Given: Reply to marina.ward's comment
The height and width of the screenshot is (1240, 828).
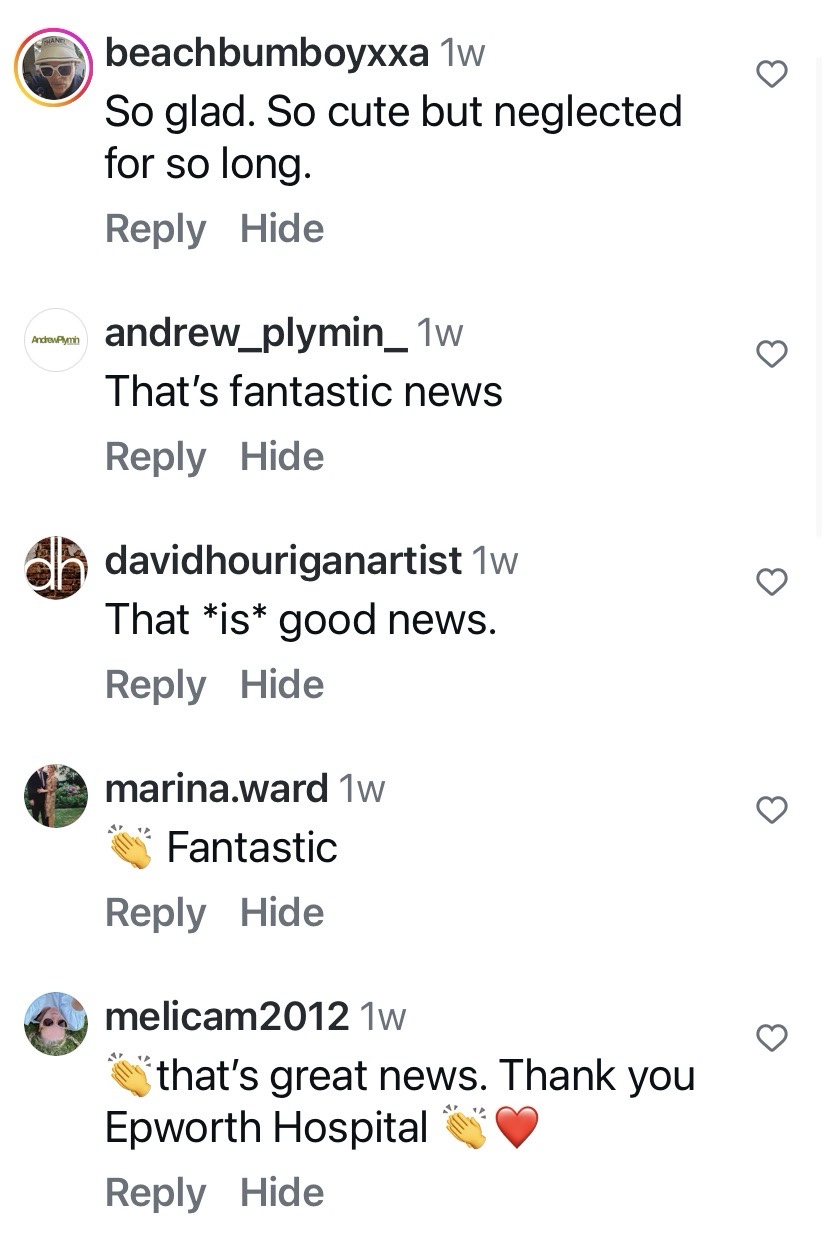Looking at the screenshot, I should 155,913.
